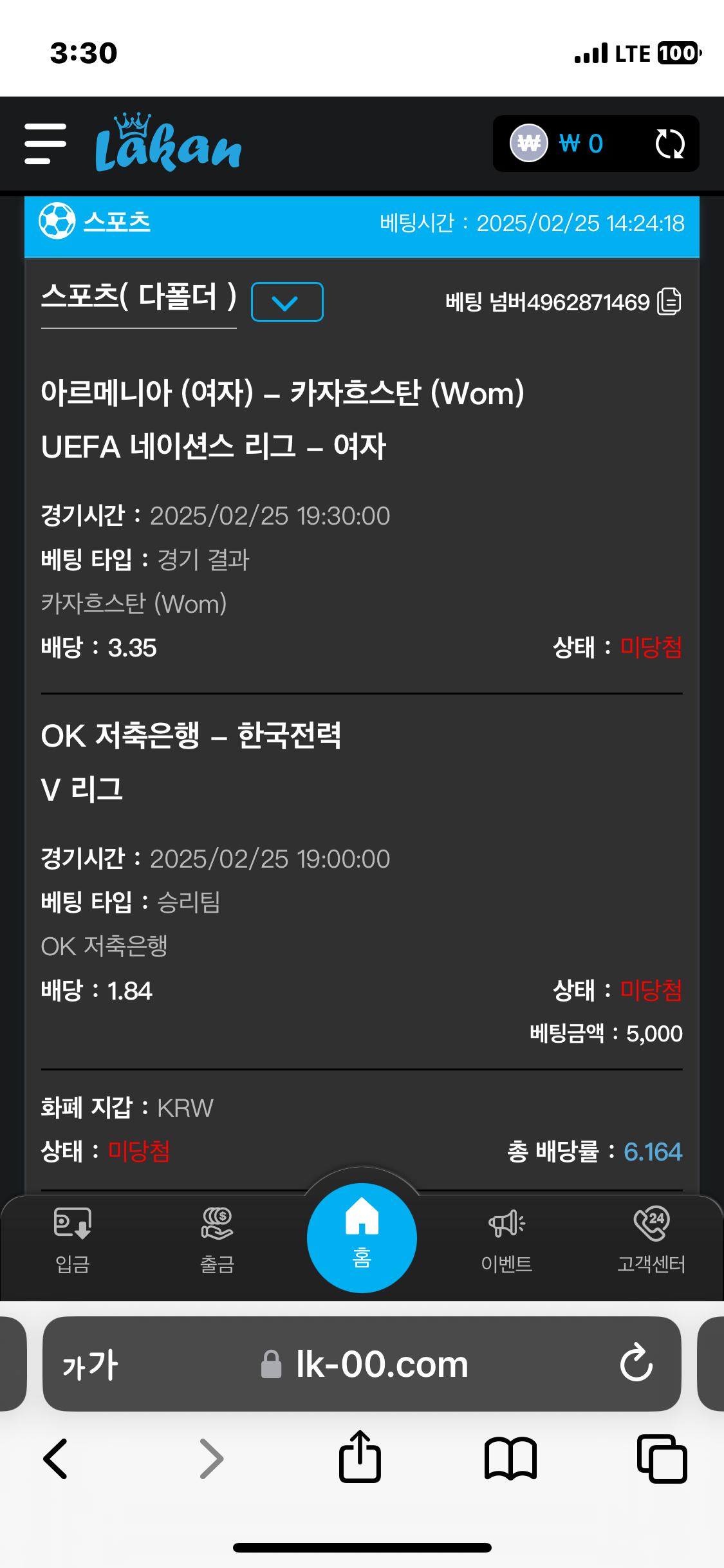Expand the 스포츠(다폴더) dropdown chevron
The width and height of the screenshot is (724, 1568).
(x=287, y=302)
